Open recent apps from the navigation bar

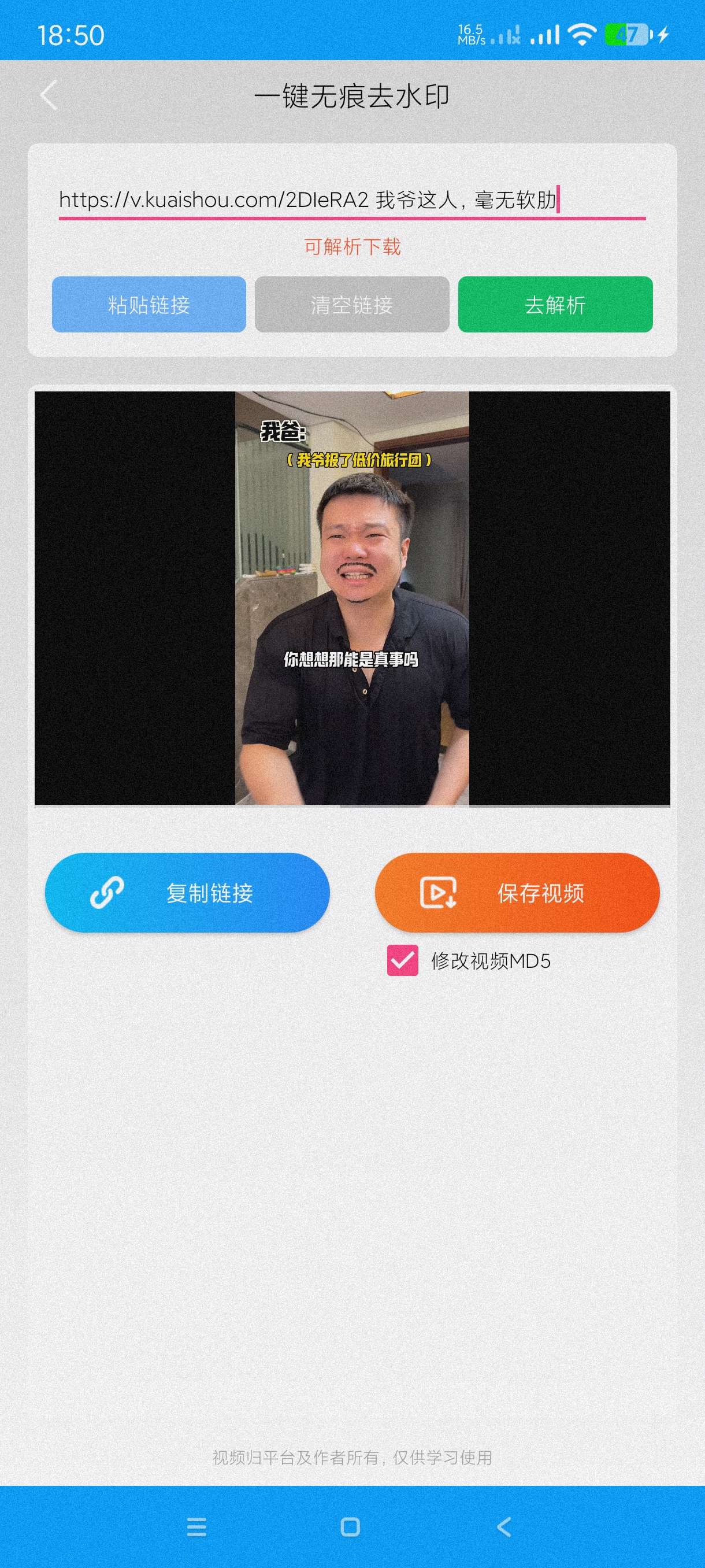pos(196,1526)
